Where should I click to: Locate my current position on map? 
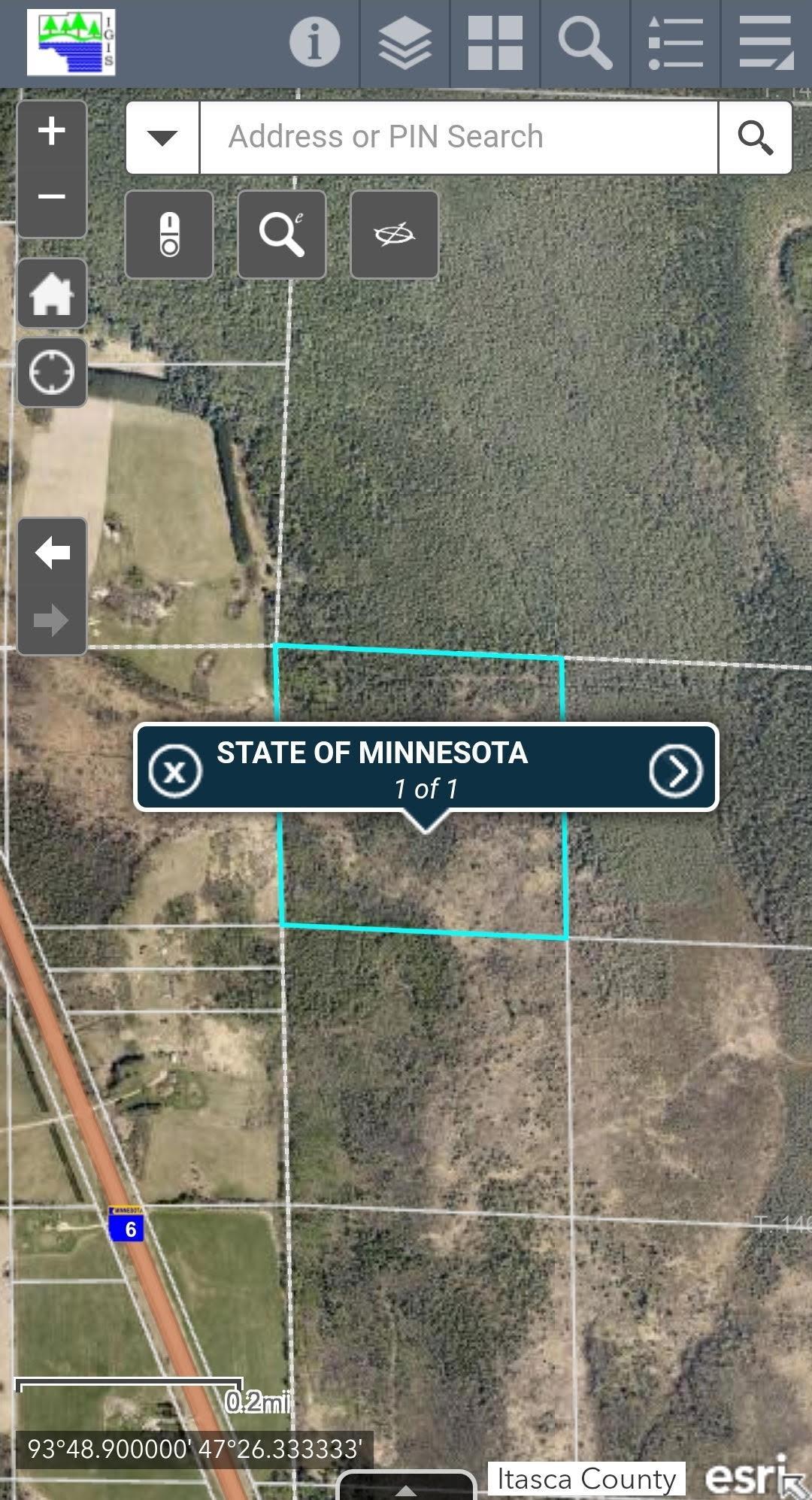point(52,372)
